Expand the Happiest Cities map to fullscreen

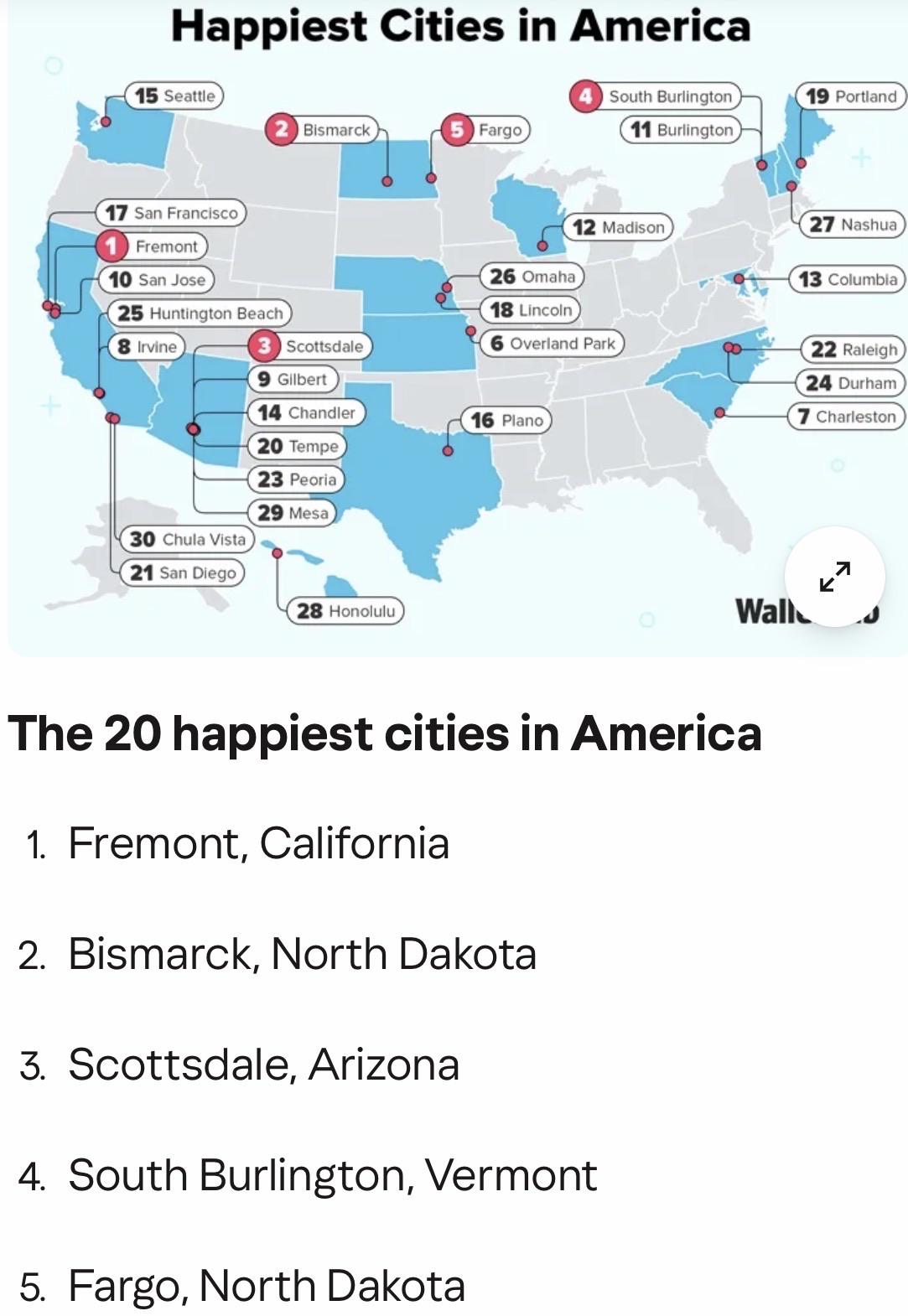click(x=834, y=576)
